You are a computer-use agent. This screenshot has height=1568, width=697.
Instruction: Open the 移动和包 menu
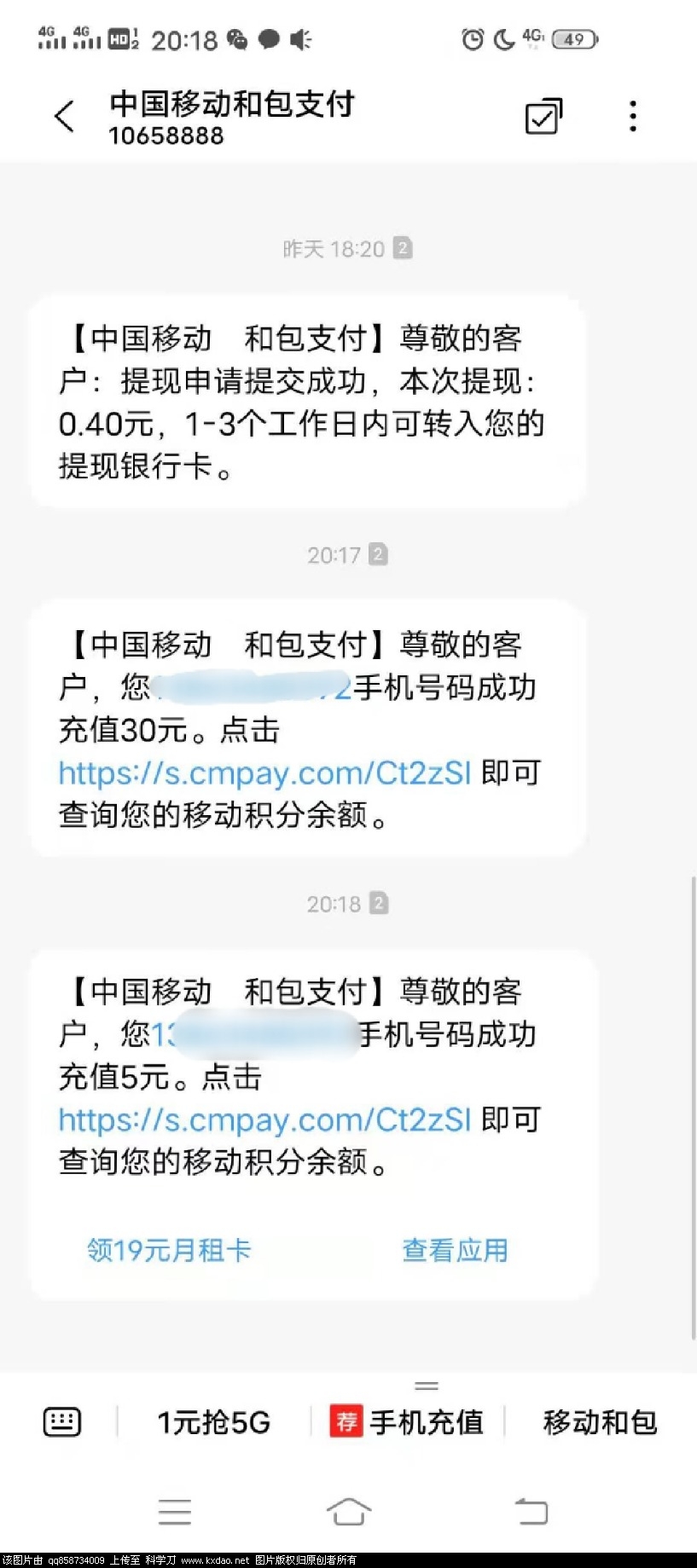tap(600, 1422)
